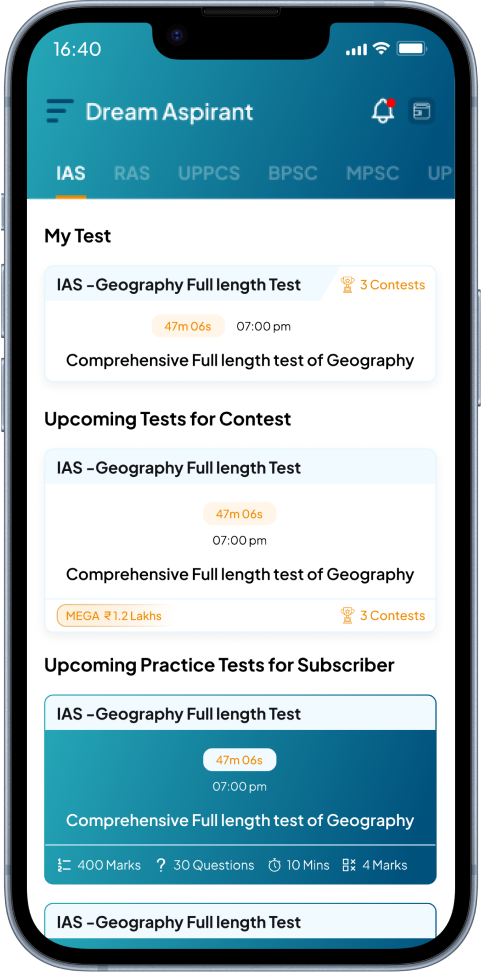
Task: Tap the card icon next to the bell
Action: (422, 112)
